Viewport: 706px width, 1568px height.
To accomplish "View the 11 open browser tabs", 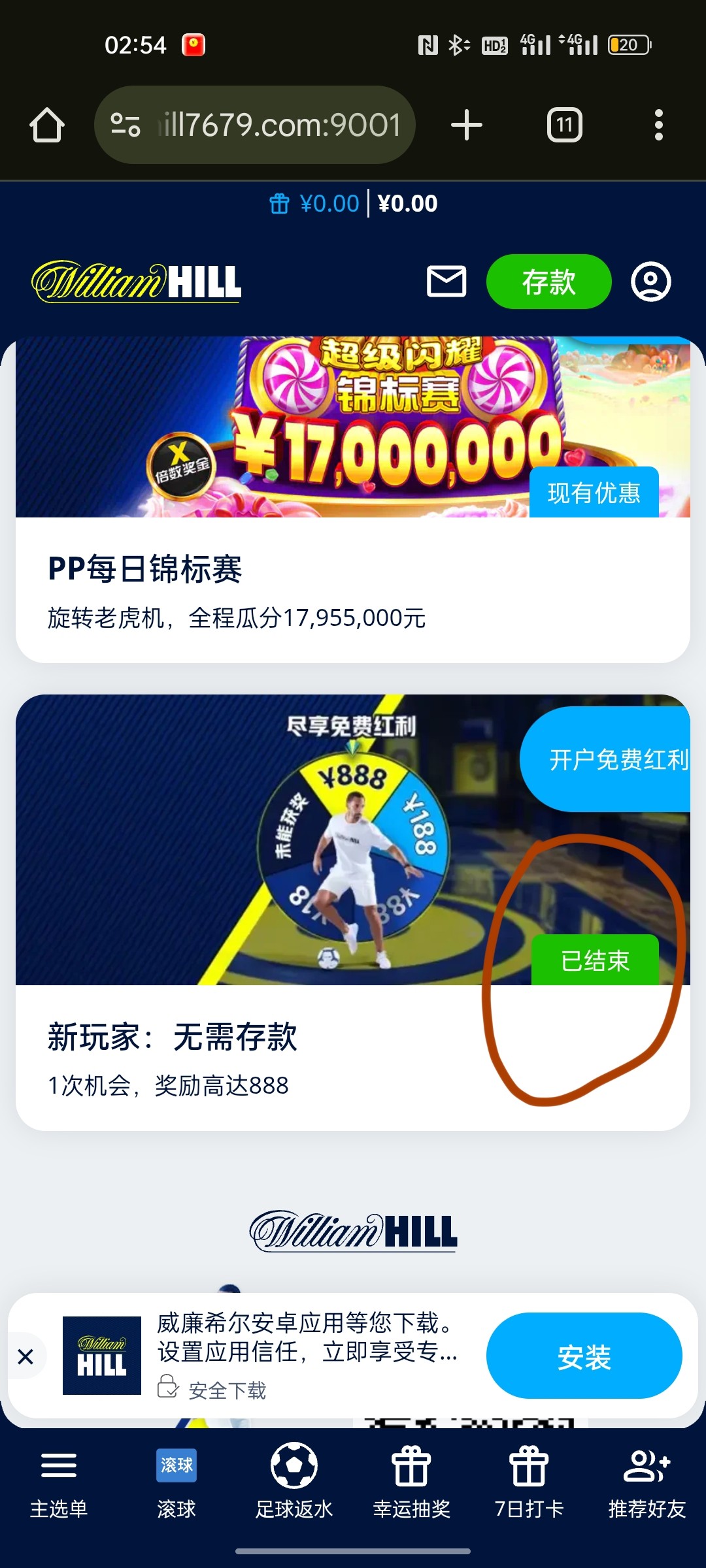I will 564,125.
